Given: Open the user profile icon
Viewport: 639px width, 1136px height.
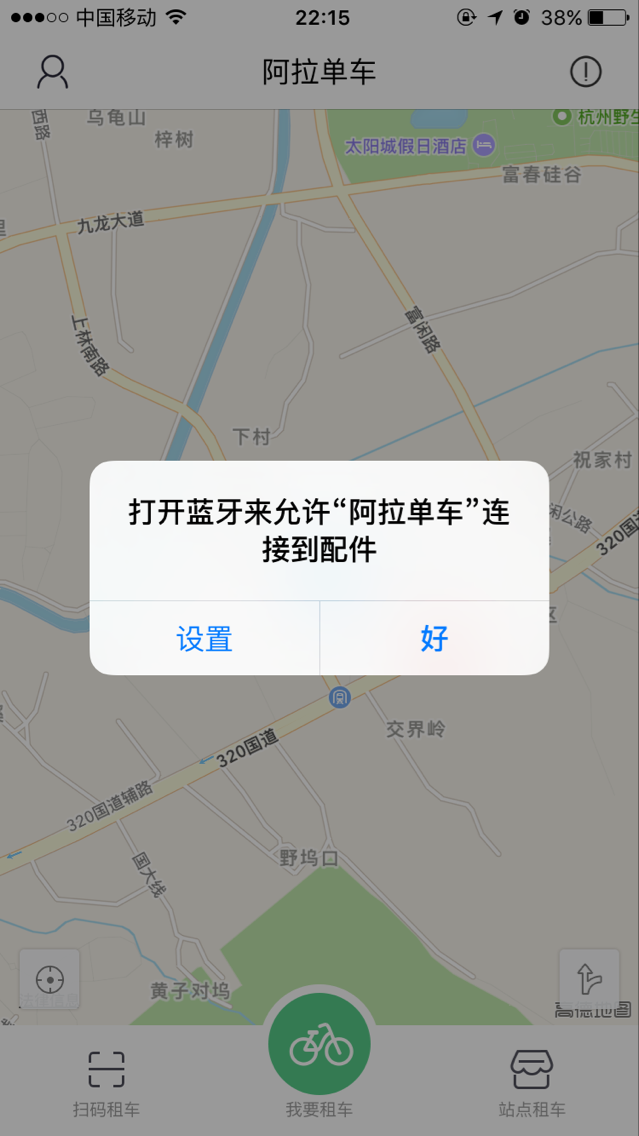Looking at the screenshot, I should 52,72.
